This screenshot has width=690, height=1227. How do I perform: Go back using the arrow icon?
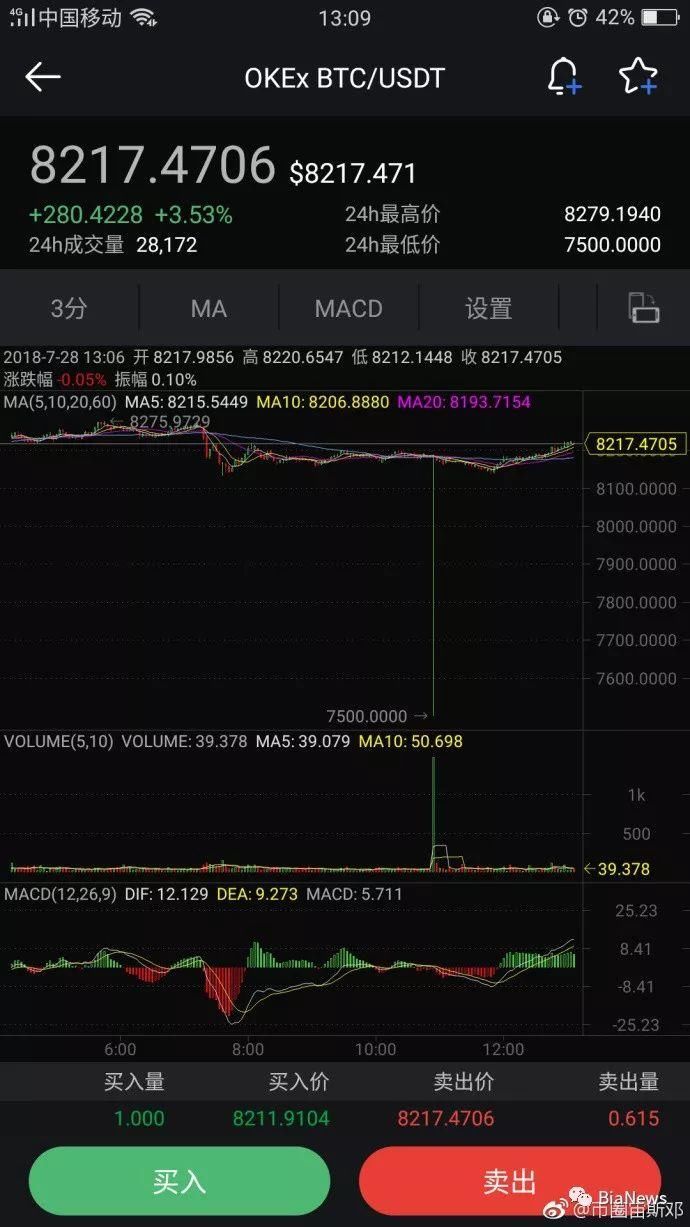click(x=43, y=77)
